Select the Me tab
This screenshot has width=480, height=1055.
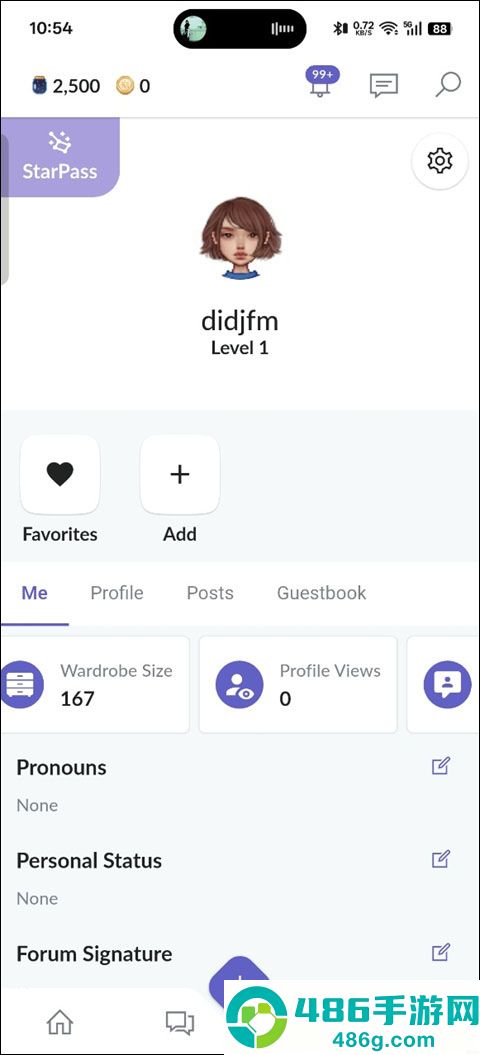(x=34, y=593)
